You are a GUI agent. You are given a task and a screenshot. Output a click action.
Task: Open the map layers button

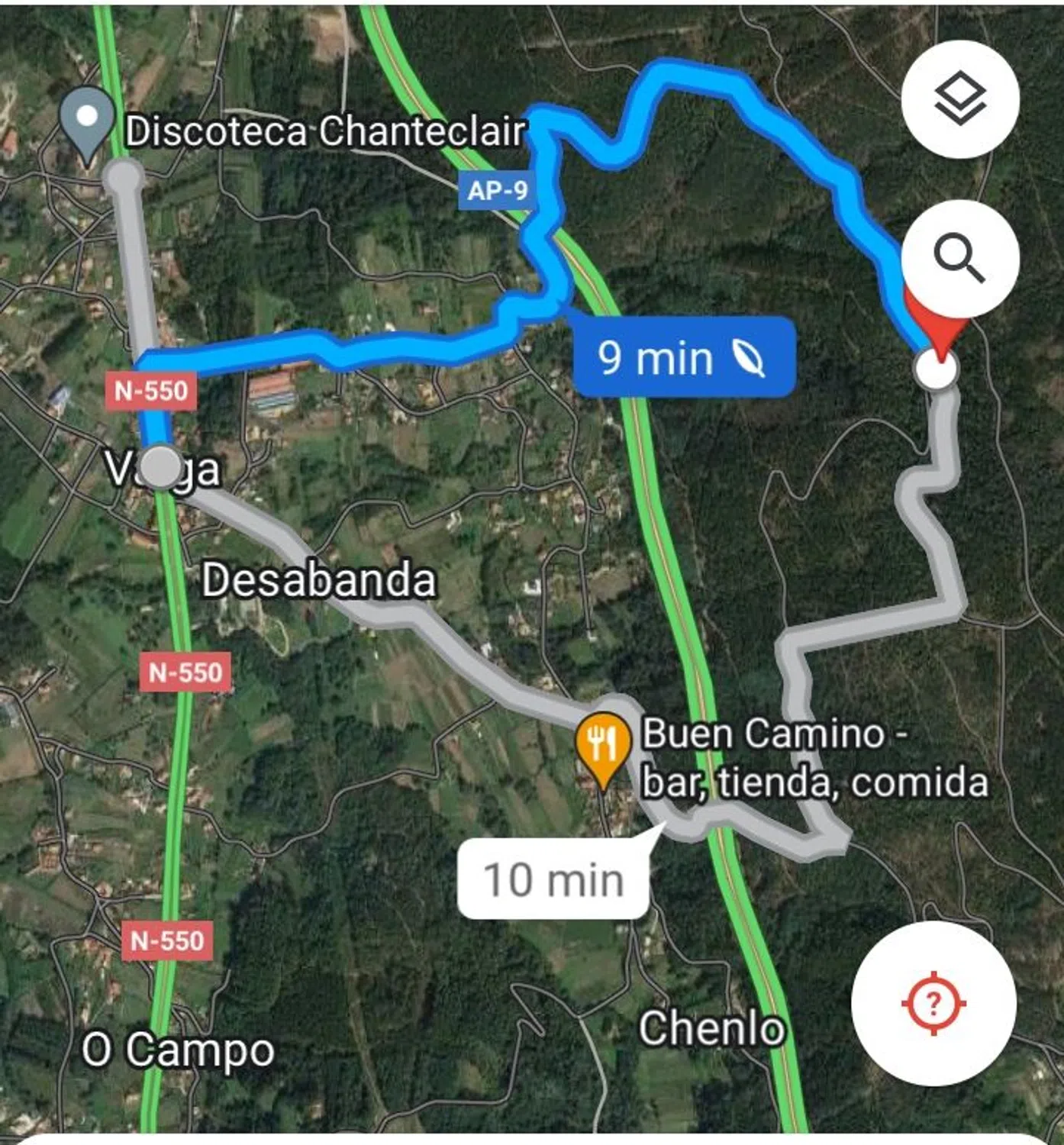[959, 99]
